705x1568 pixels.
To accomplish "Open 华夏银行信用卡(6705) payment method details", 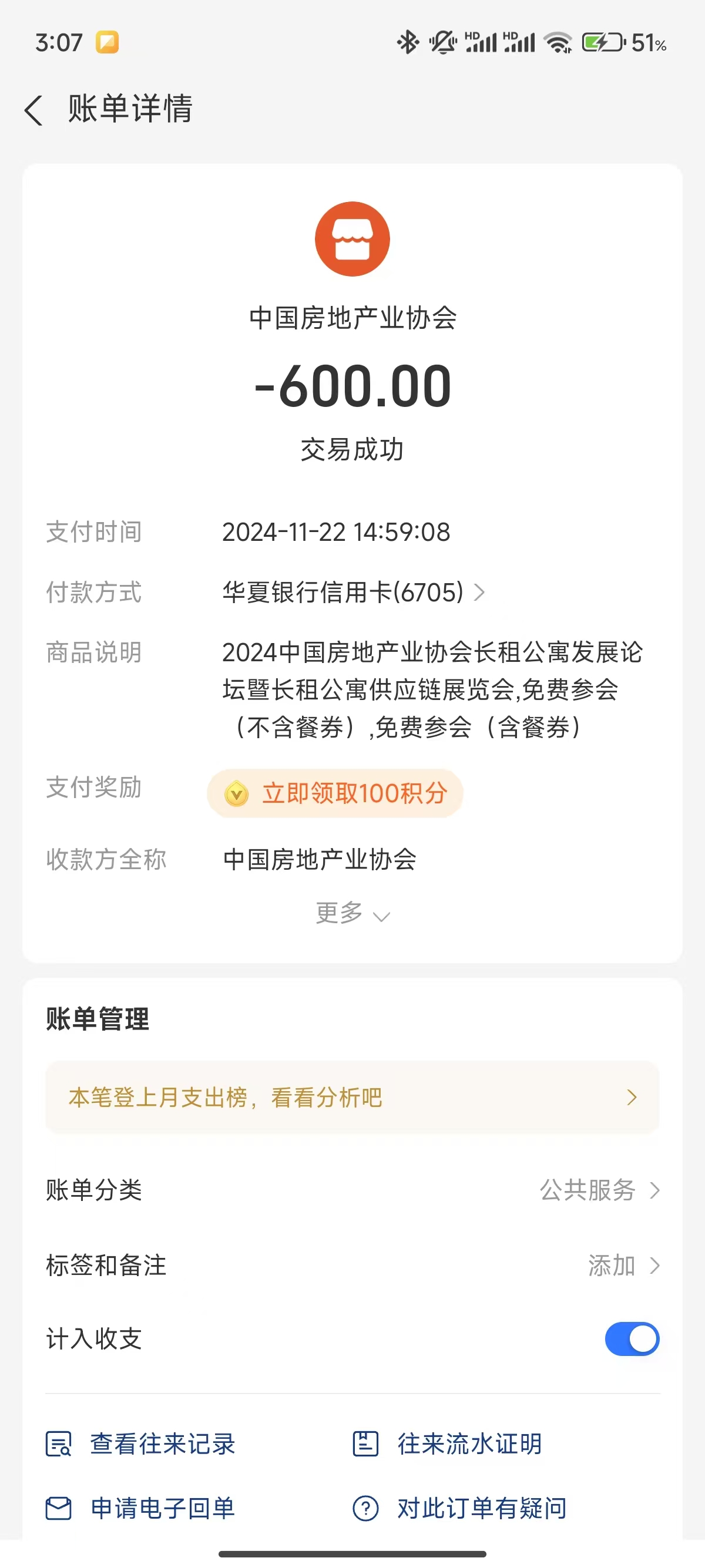I will tap(353, 593).
